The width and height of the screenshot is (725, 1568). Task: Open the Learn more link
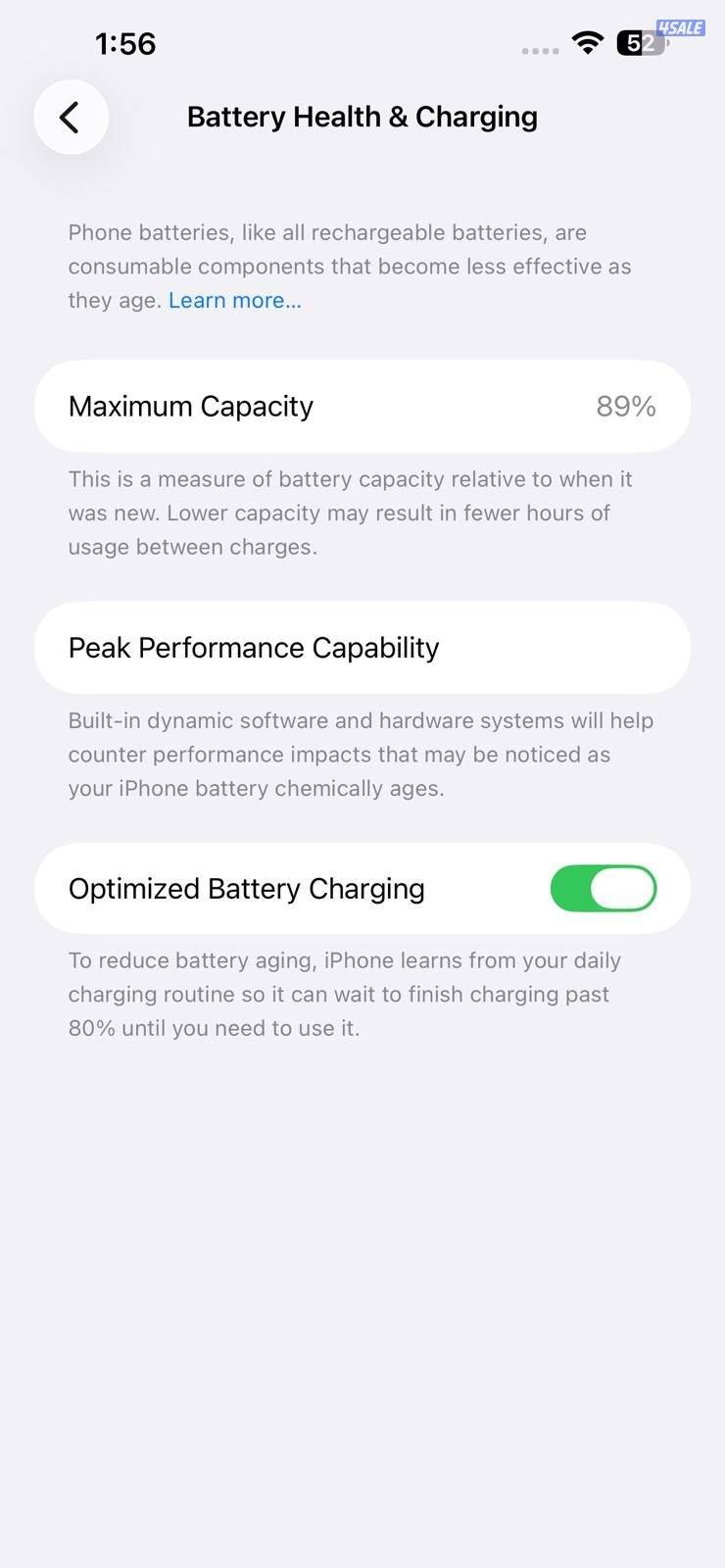tap(234, 300)
